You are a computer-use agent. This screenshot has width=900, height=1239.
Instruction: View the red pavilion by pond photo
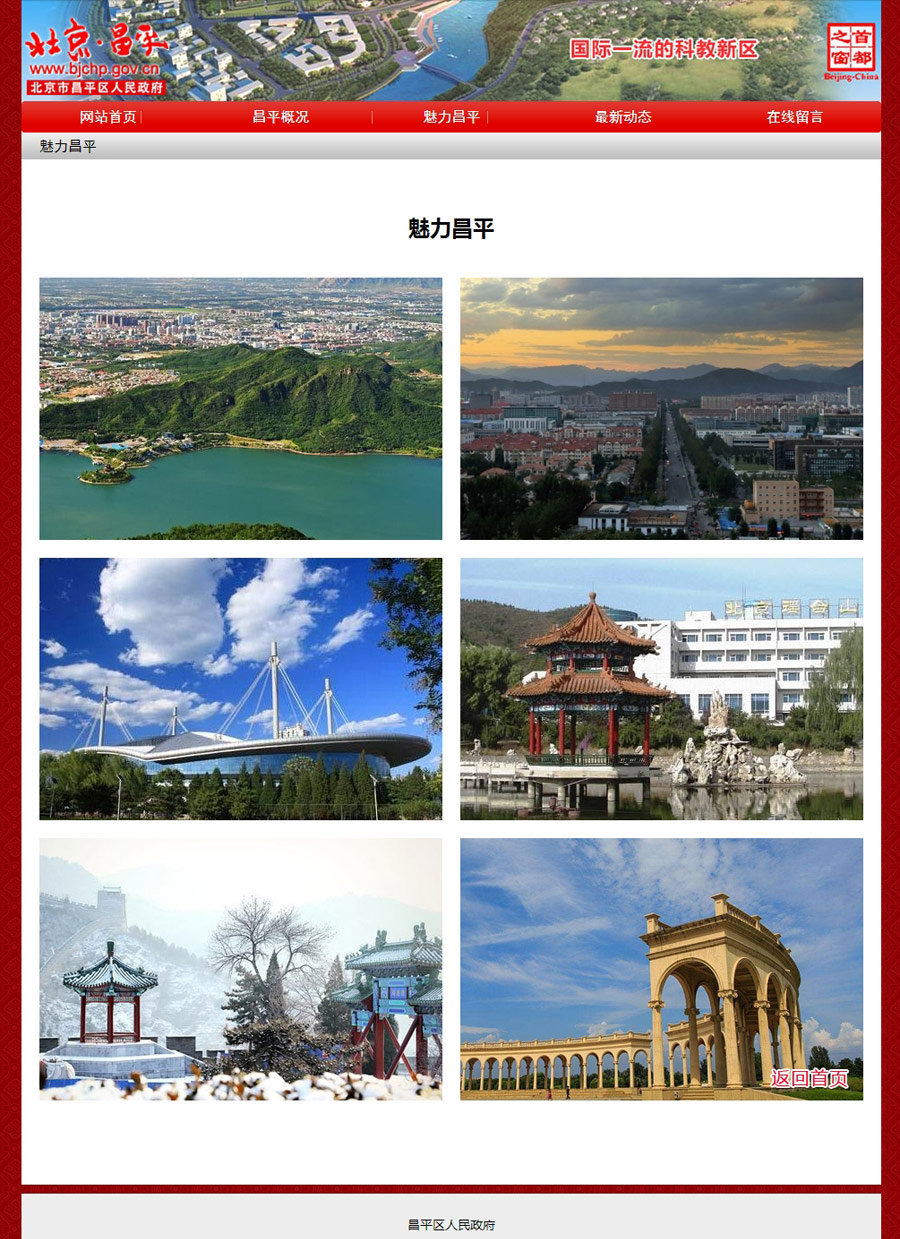tap(661, 688)
